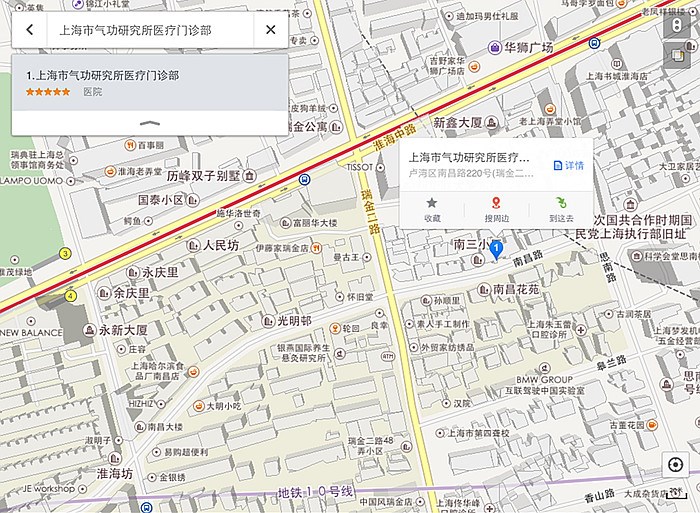
Task: Open 详情 details of the place
Action: [569, 165]
